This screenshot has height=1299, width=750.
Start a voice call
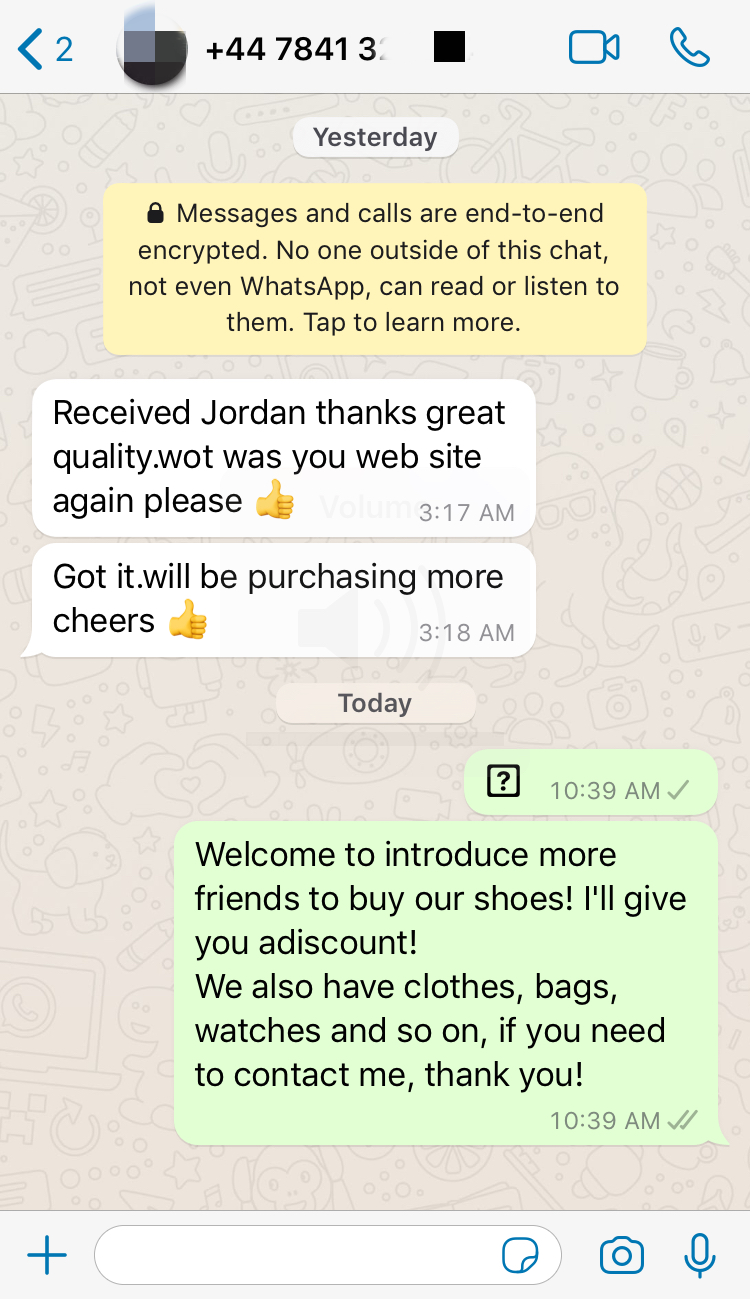tap(689, 47)
